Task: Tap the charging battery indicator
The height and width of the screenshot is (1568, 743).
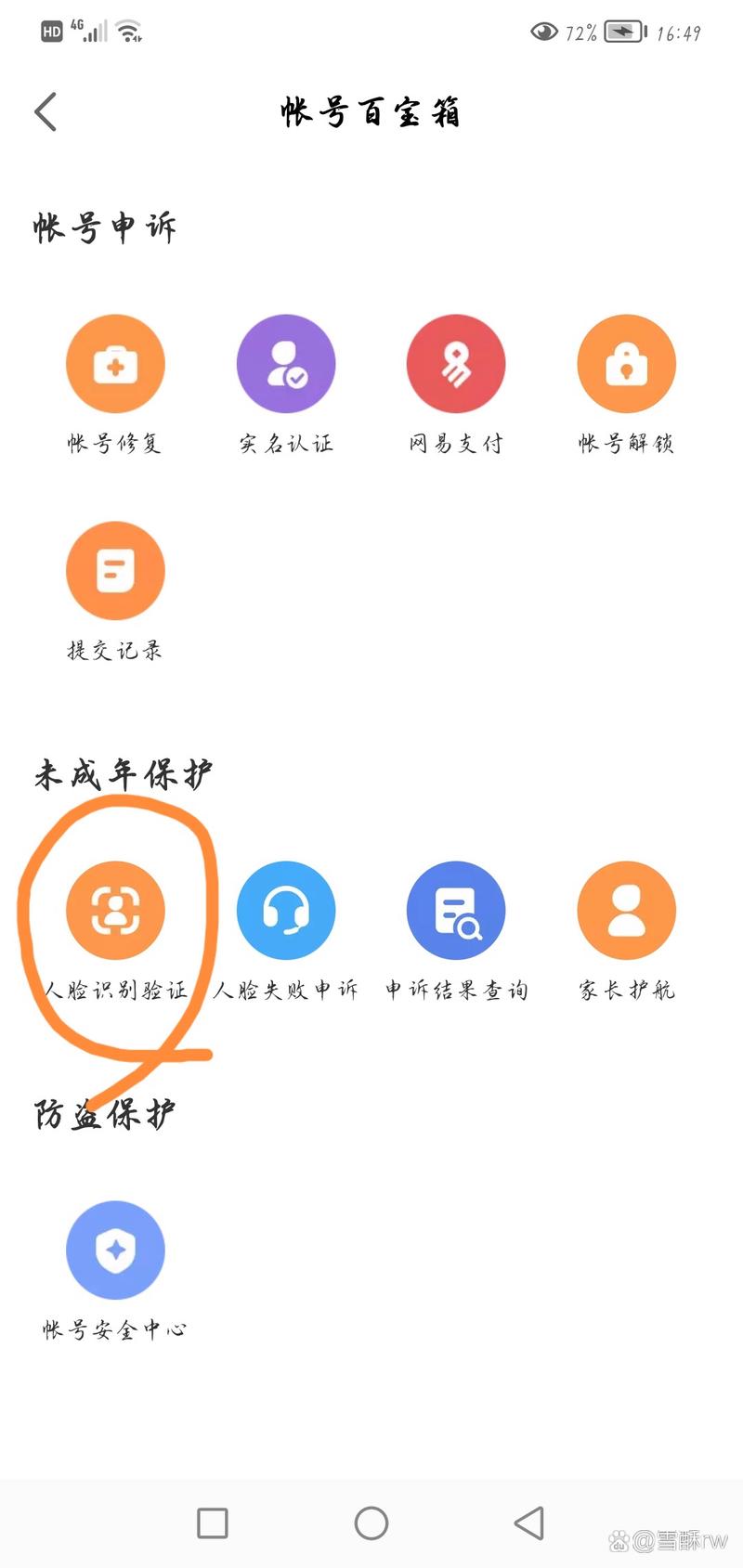Action: (x=620, y=31)
